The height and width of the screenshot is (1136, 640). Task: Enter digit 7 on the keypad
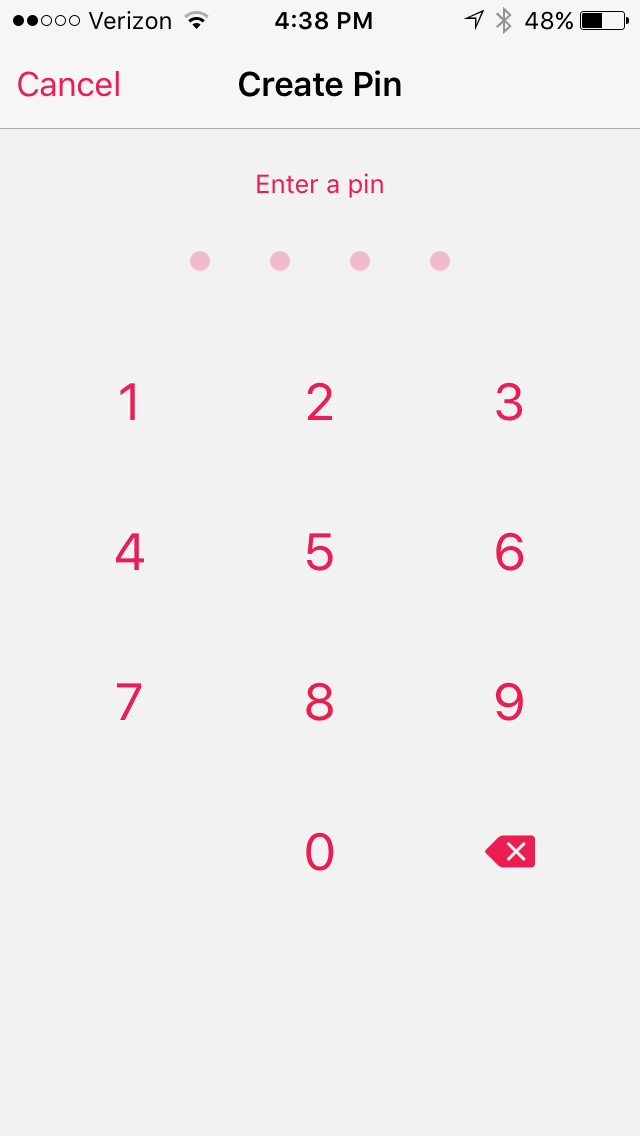click(130, 701)
